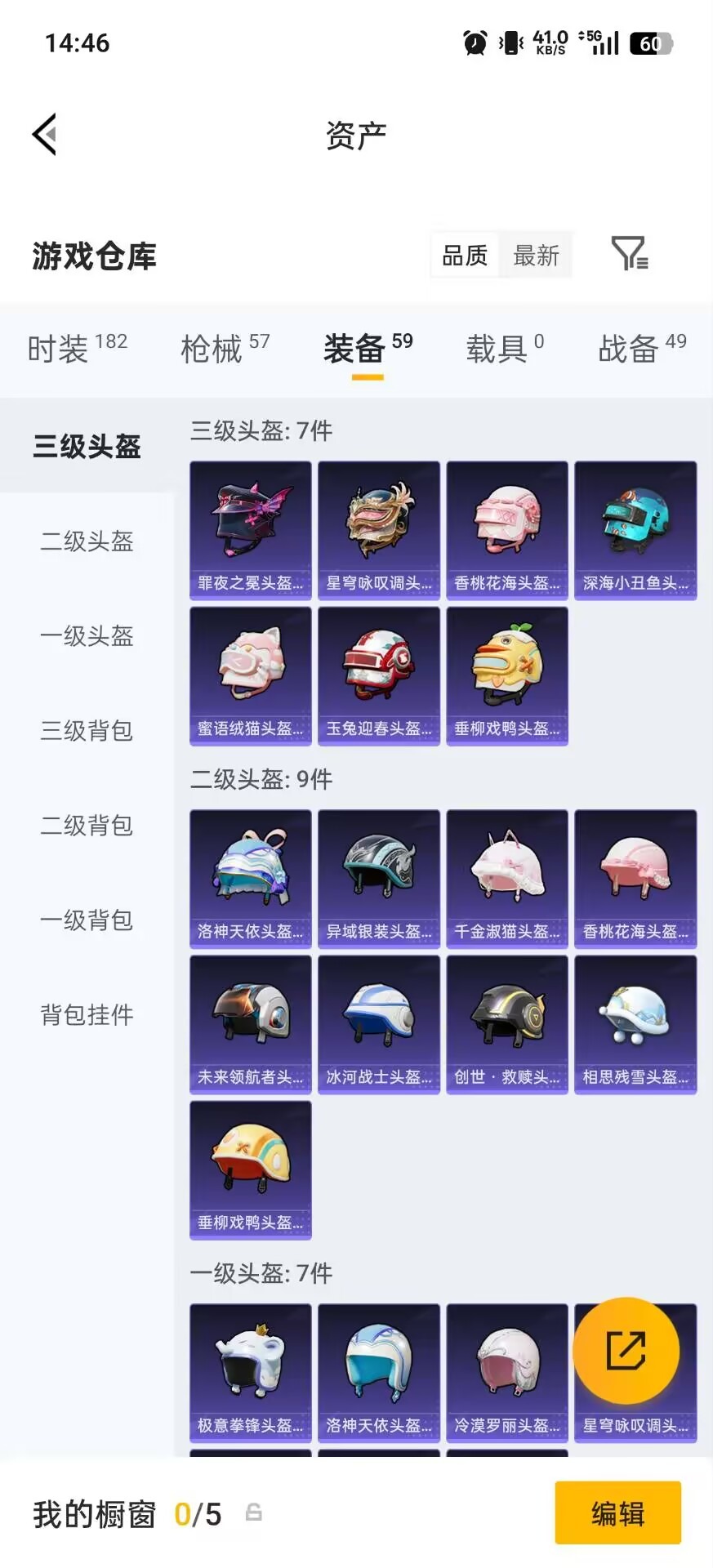
Task: Expand the 背包挂件 category
Action: coord(87,1015)
